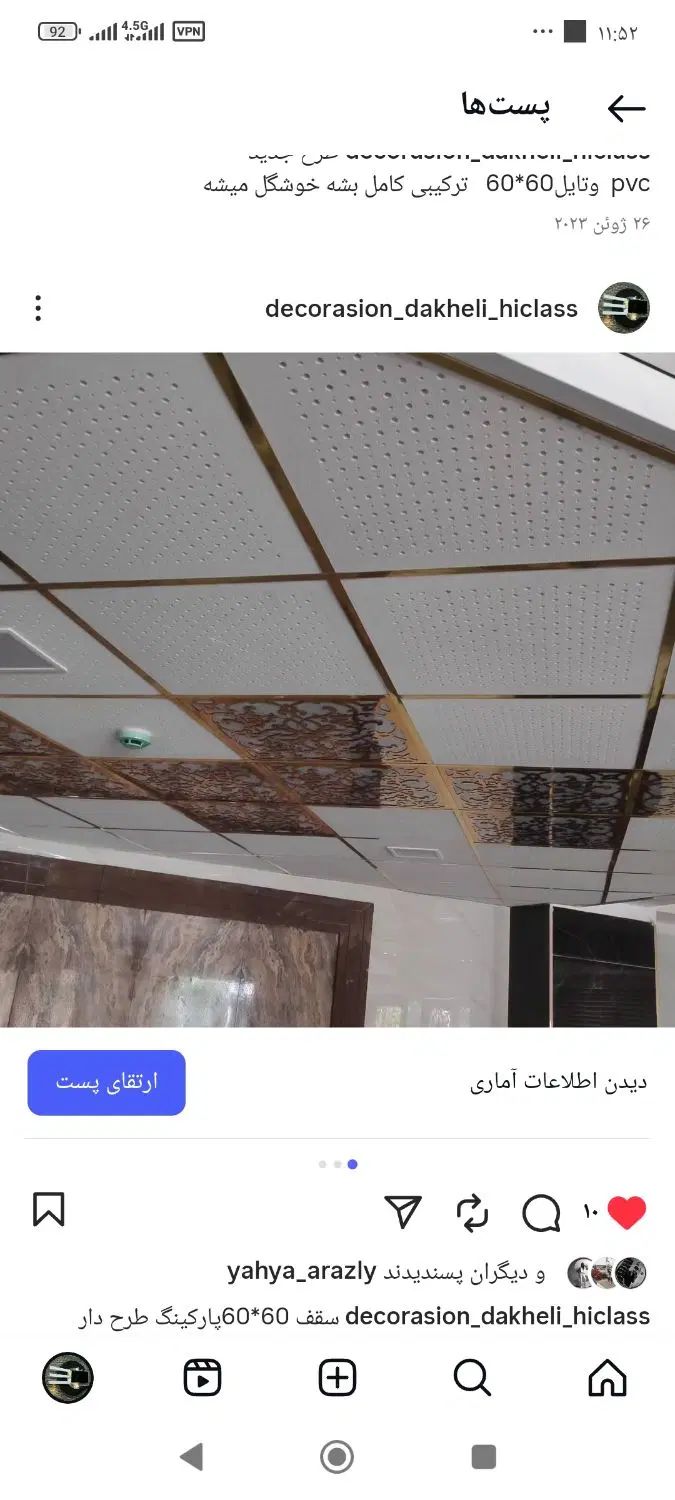Tap the system home circle button
The image size is (675, 1500).
pyautogui.click(x=337, y=1456)
